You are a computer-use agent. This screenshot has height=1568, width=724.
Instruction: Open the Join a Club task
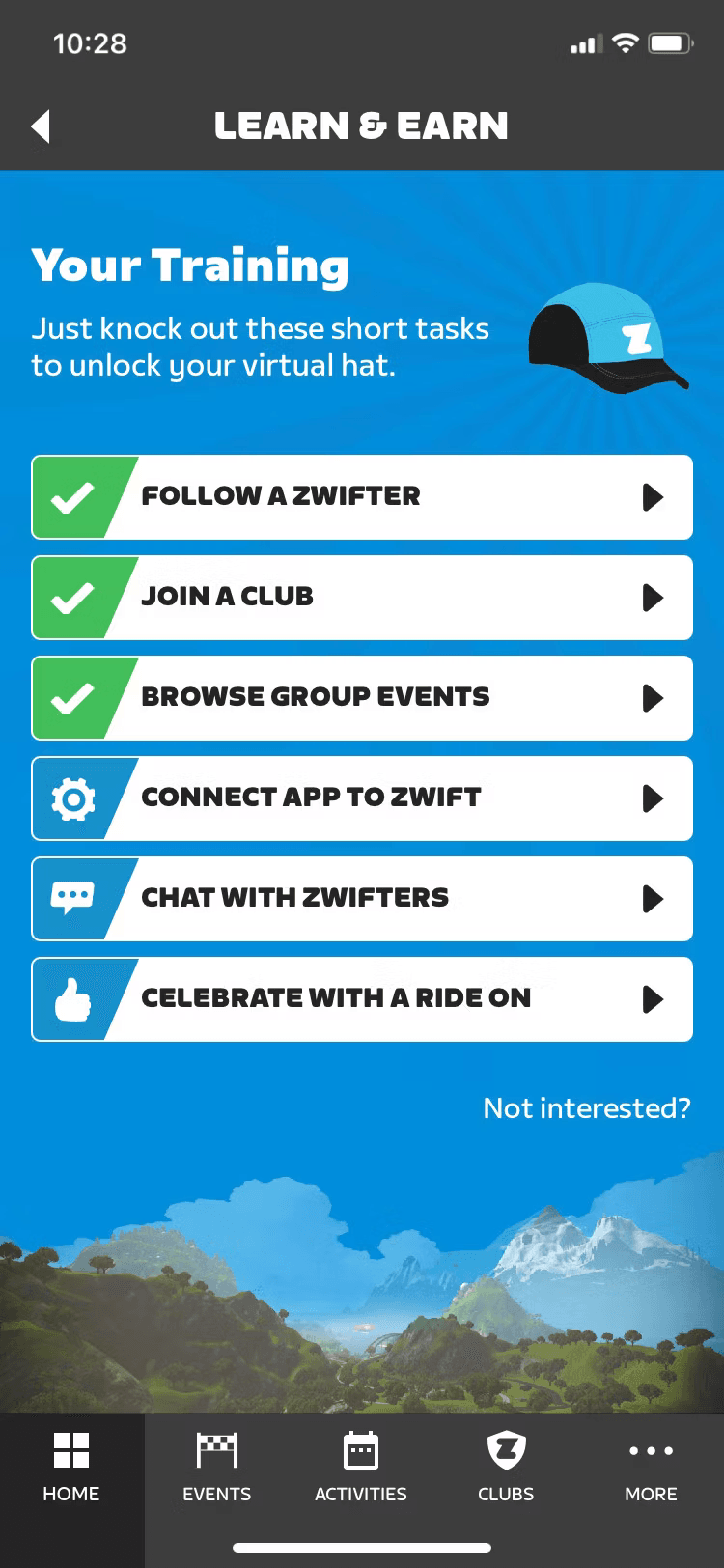click(x=362, y=598)
